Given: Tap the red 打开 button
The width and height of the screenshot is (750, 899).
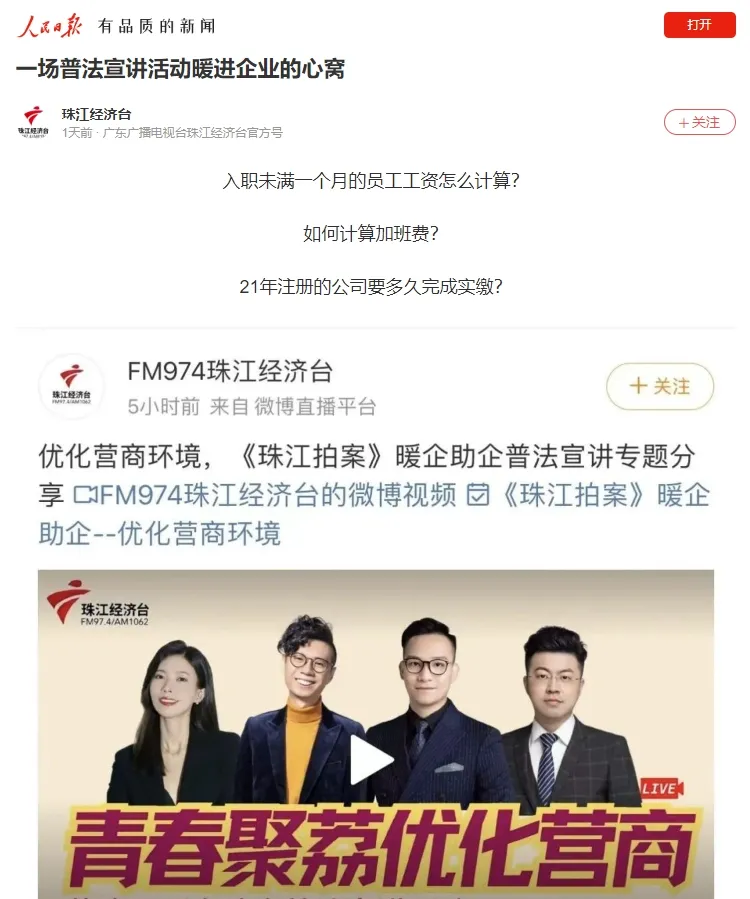Looking at the screenshot, I should click(x=699, y=25).
